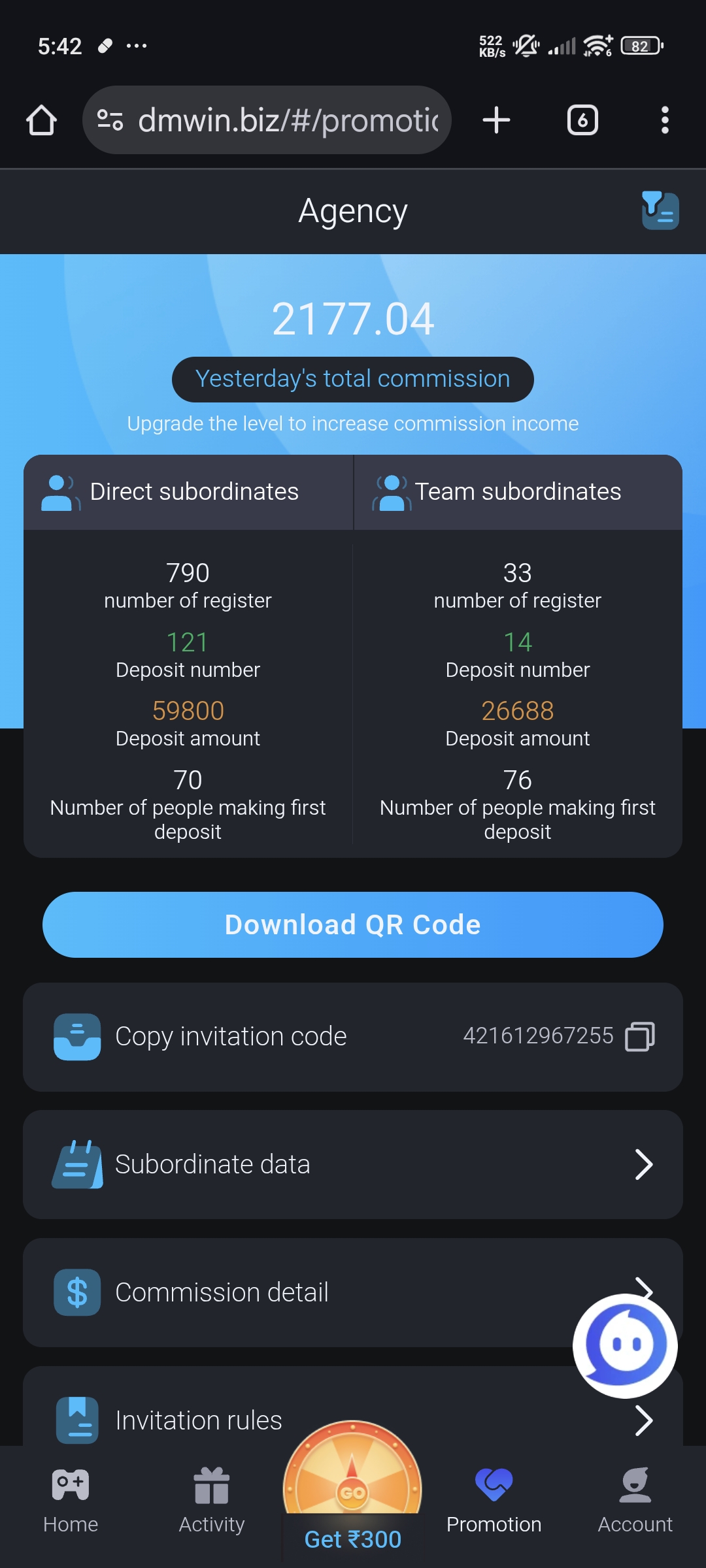This screenshot has height=1568, width=706.
Task: Tap the dmwin.biz address bar
Action: tap(267, 120)
